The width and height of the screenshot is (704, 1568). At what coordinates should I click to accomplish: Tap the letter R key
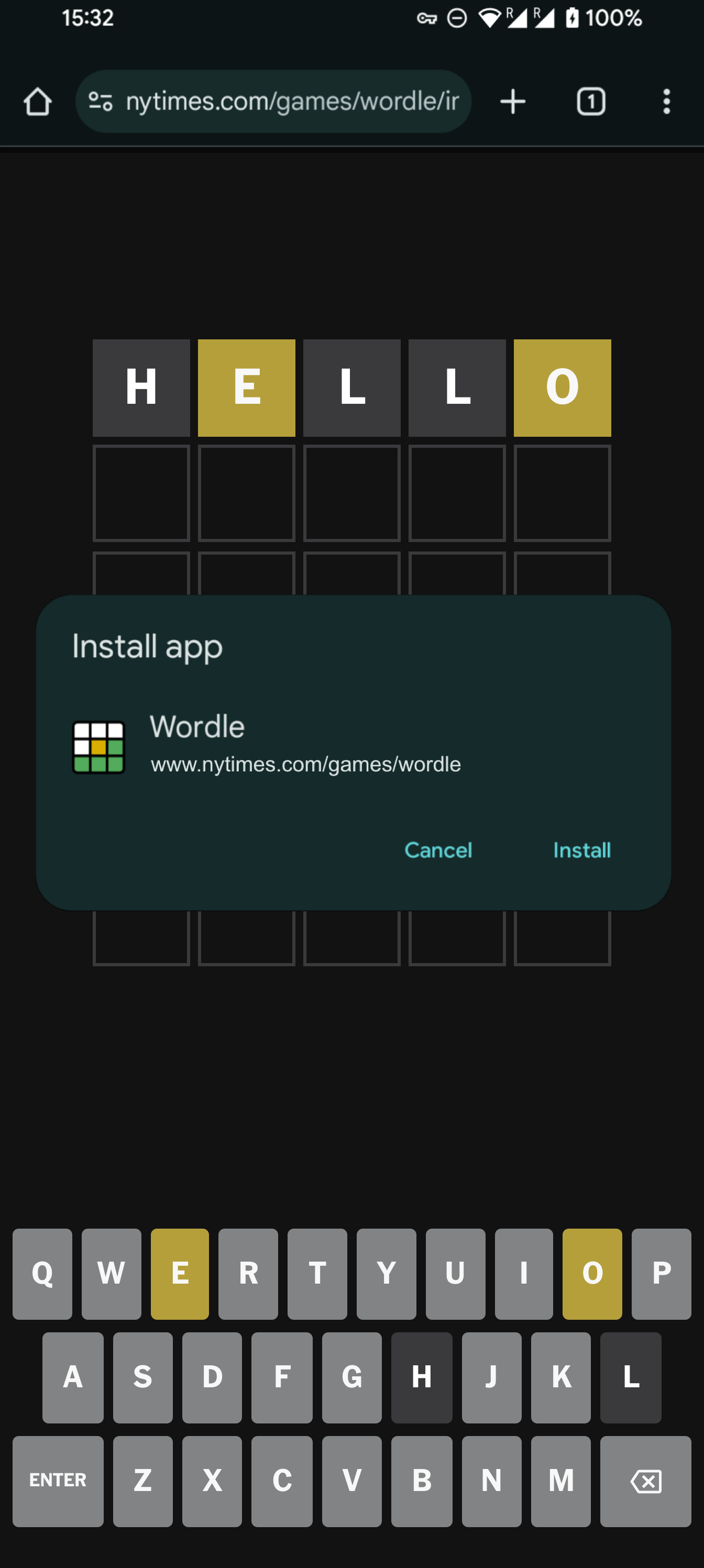click(248, 1273)
